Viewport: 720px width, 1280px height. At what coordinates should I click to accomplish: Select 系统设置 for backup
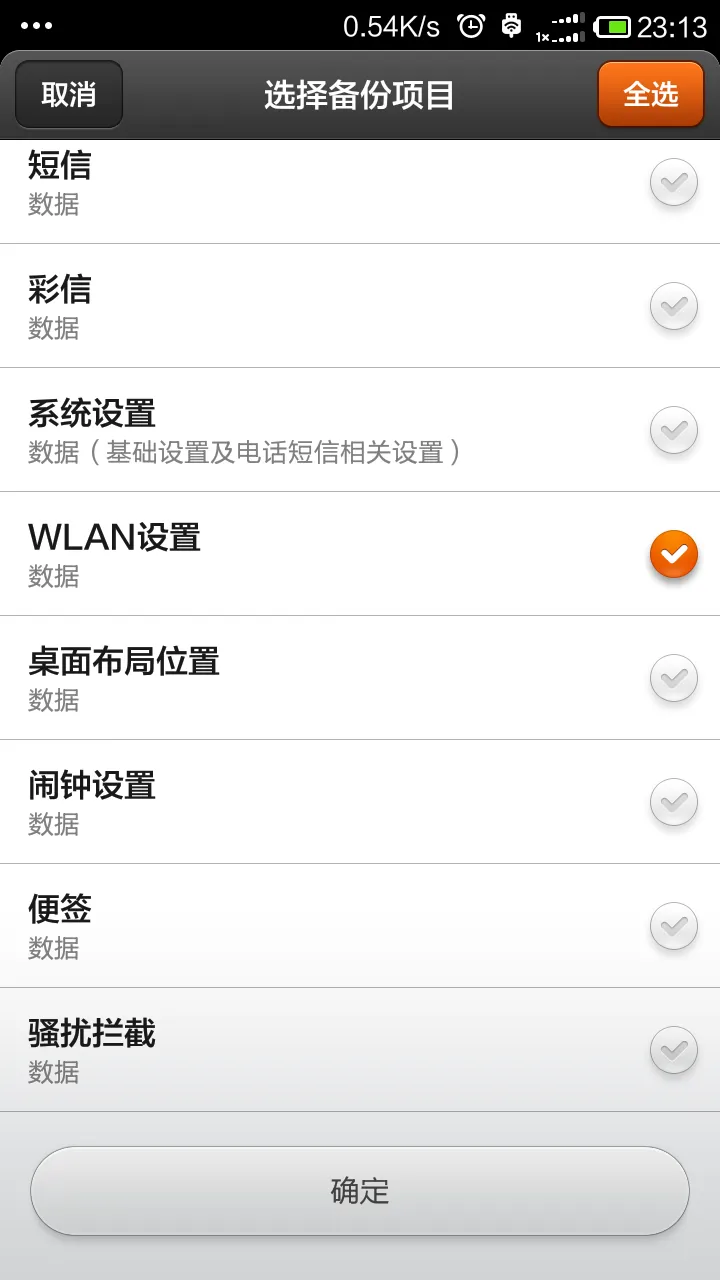(673, 430)
